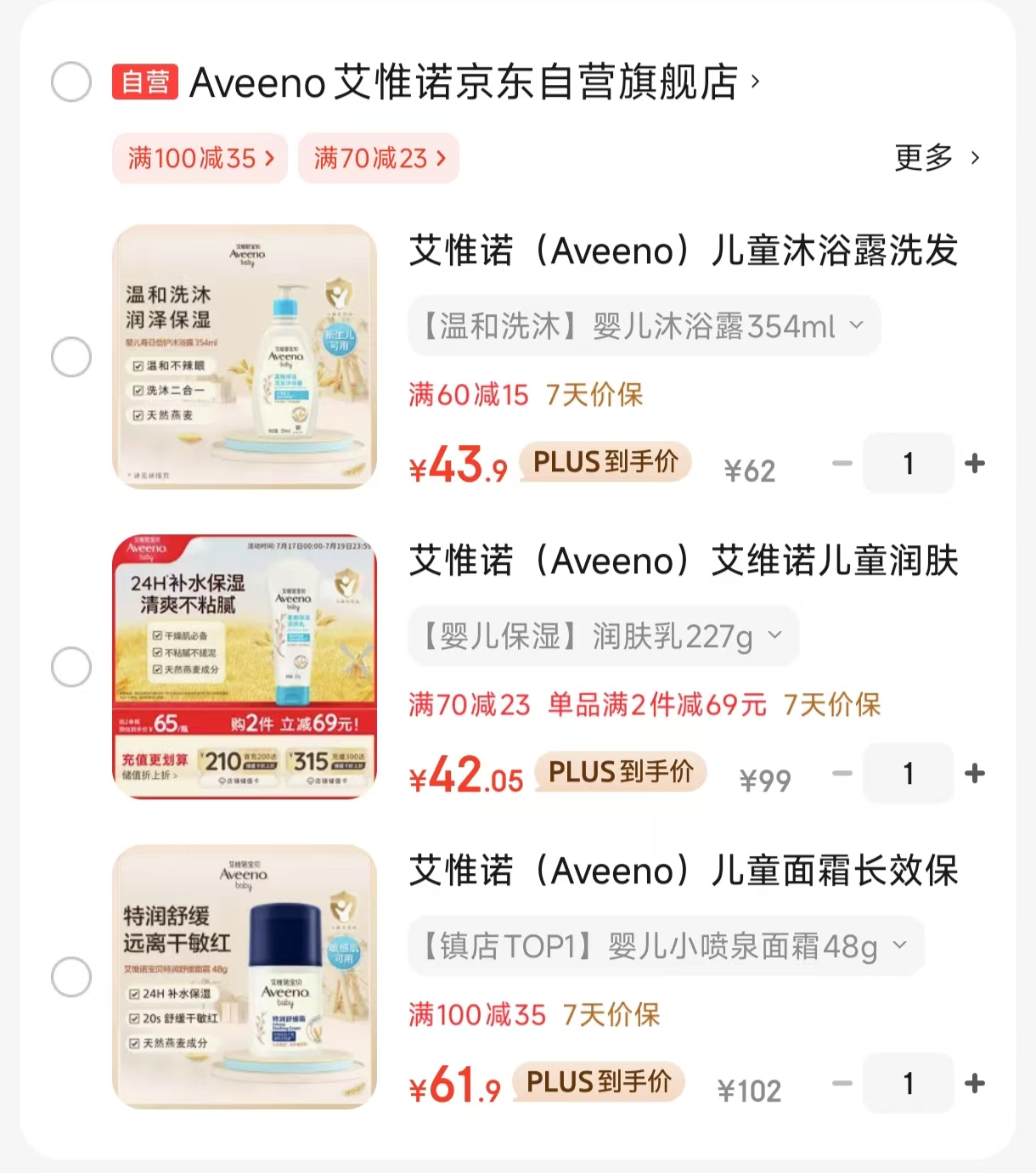Image resolution: width=1036 pixels, height=1173 pixels.
Task: Click the 满70减23 coupon tag
Action: [x=379, y=158]
